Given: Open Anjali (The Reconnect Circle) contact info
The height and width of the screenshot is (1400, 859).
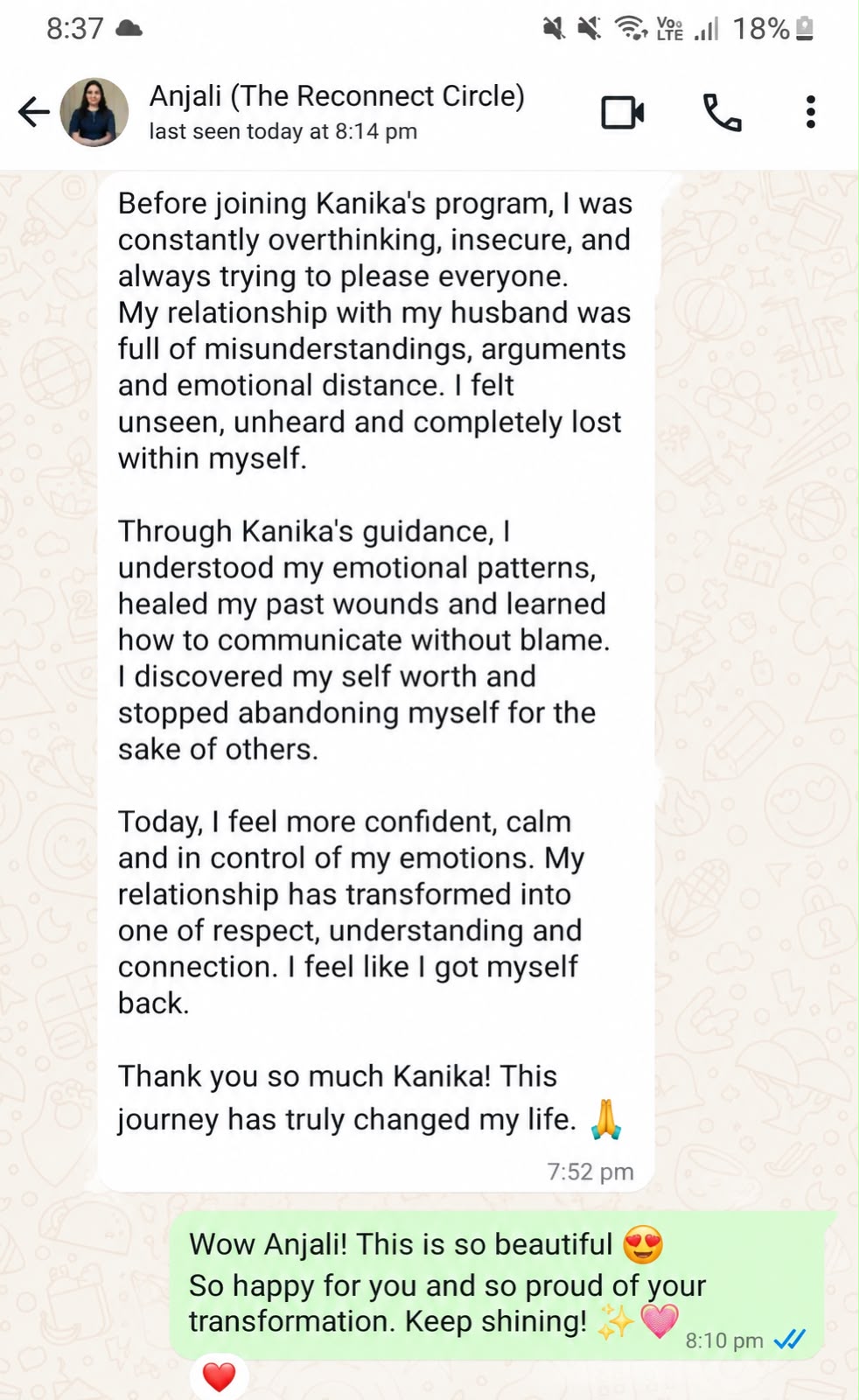Looking at the screenshot, I should [337, 112].
